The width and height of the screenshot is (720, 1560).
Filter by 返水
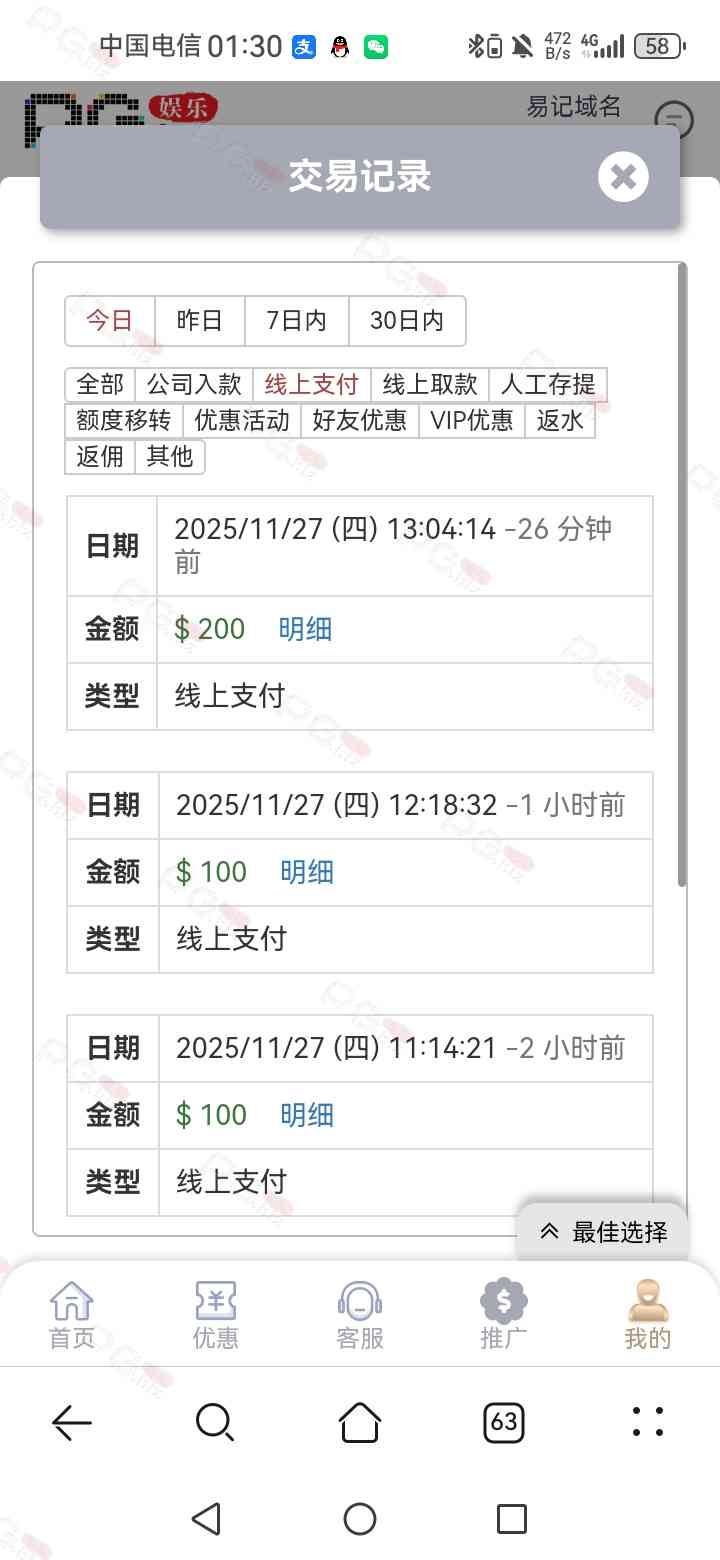pos(560,420)
